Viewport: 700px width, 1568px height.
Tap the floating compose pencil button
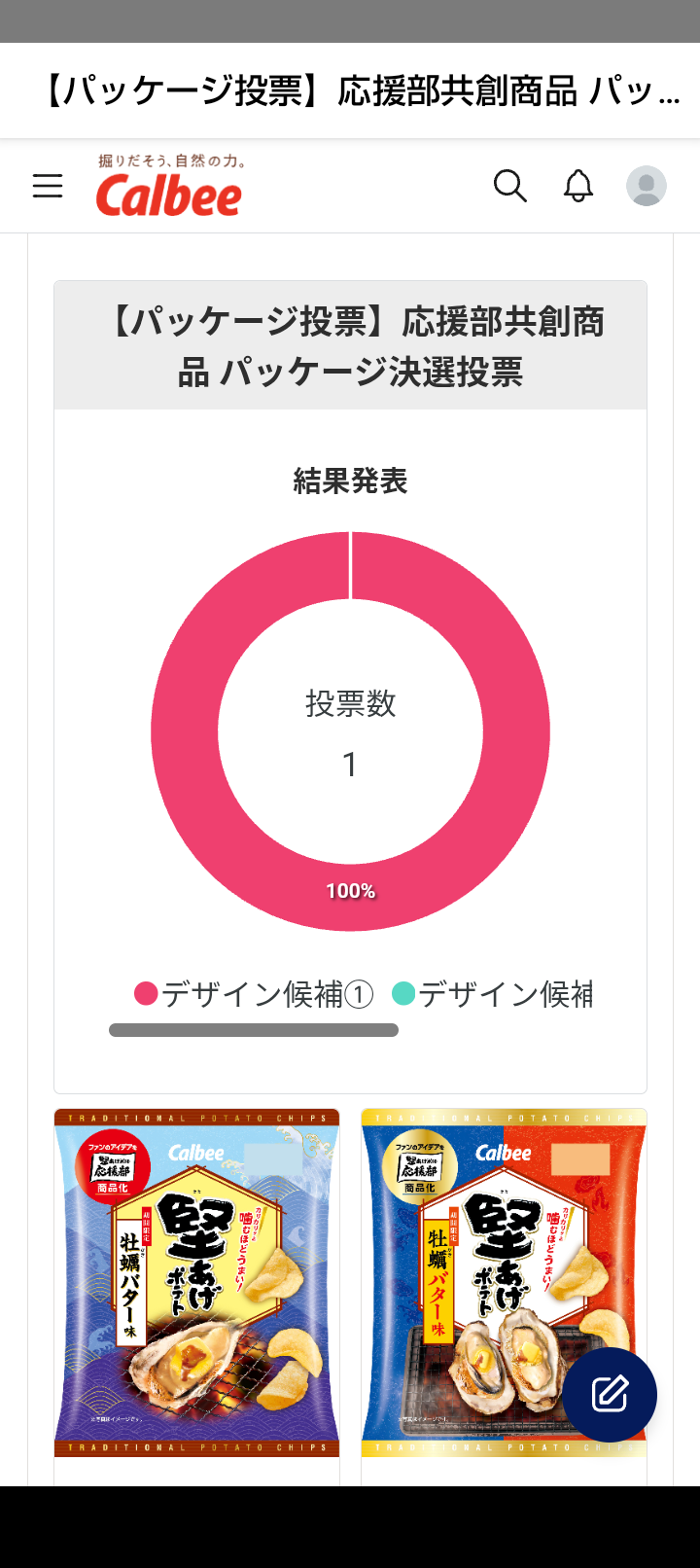pyautogui.click(x=611, y=1395)
